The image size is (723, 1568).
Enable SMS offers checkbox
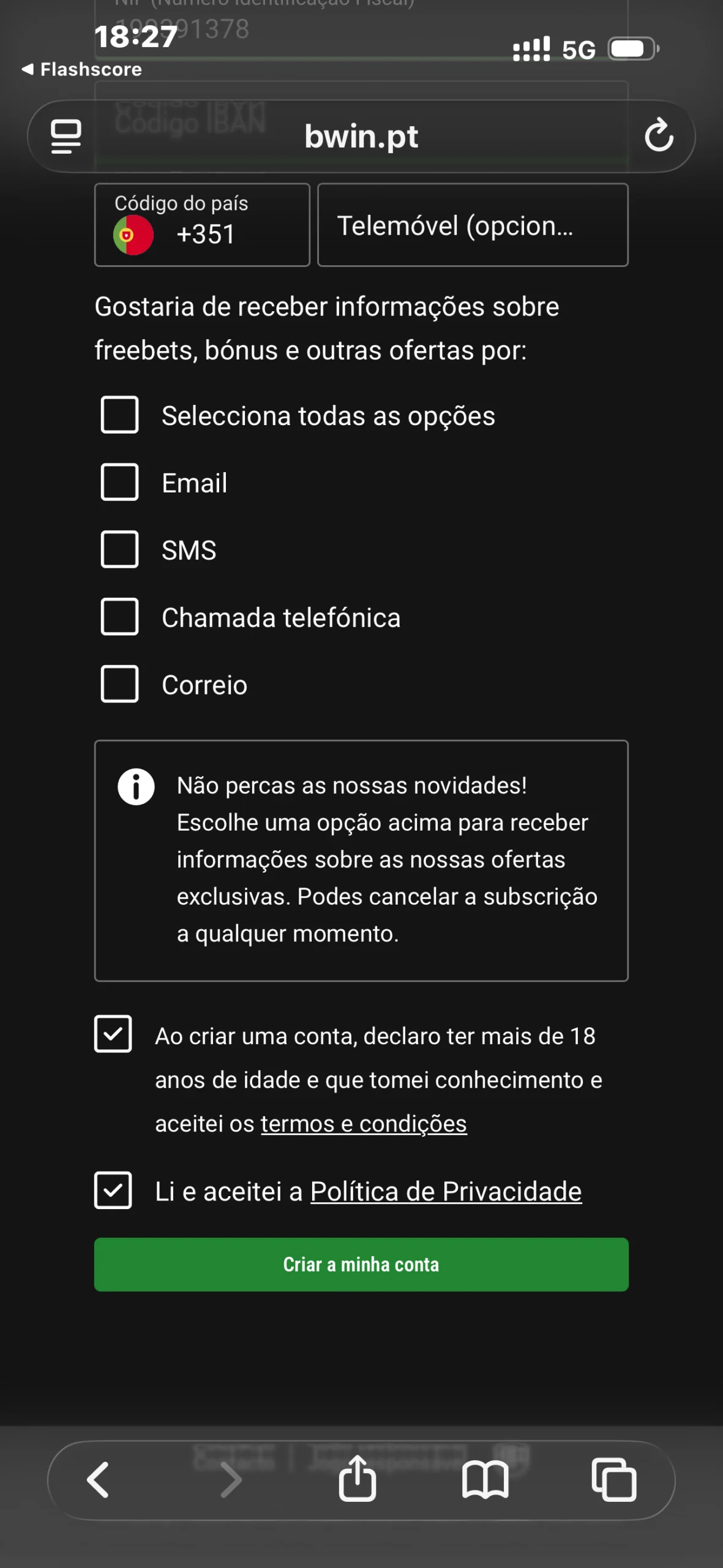119,549
